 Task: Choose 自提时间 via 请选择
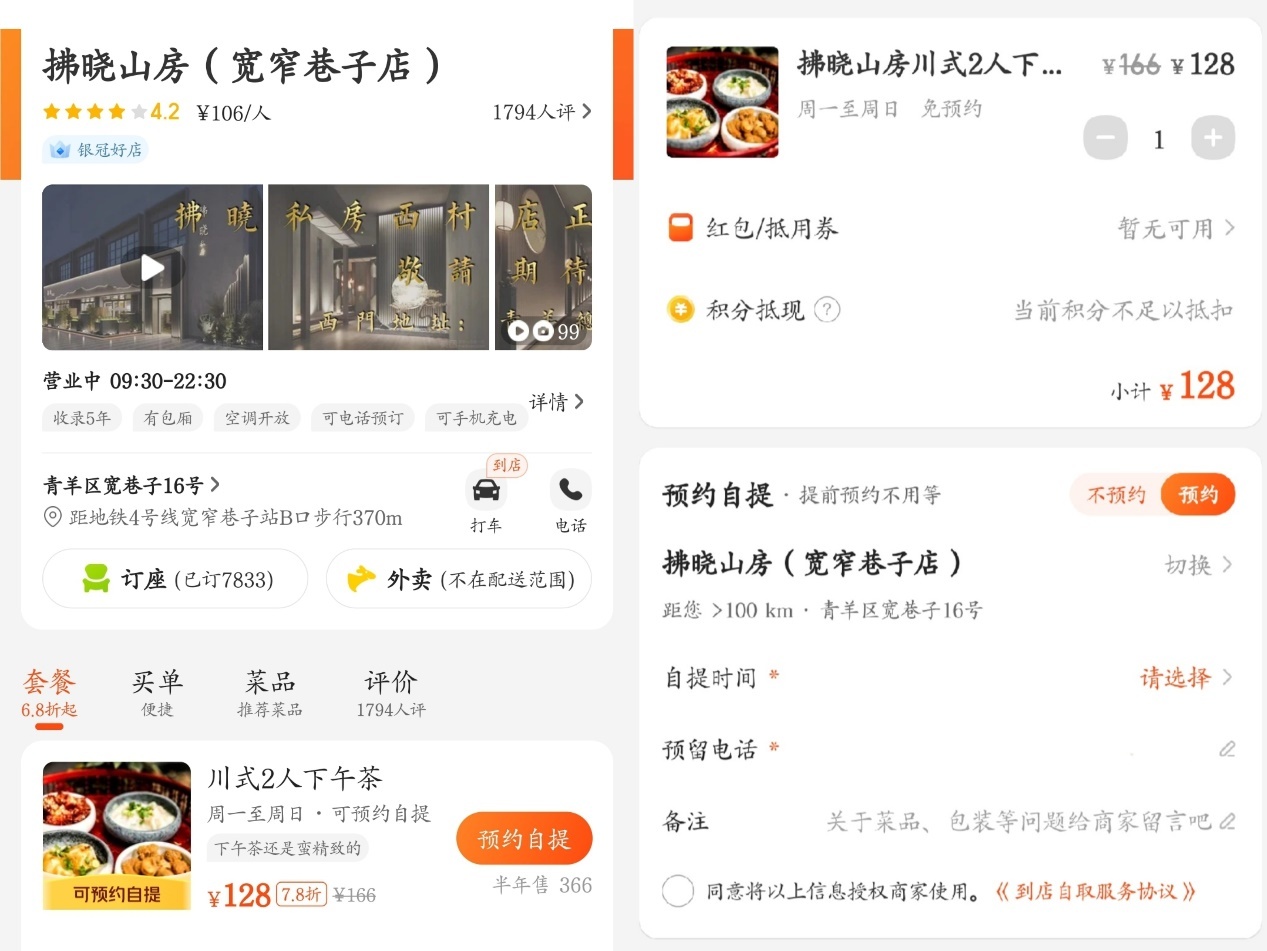point(1185,678)
